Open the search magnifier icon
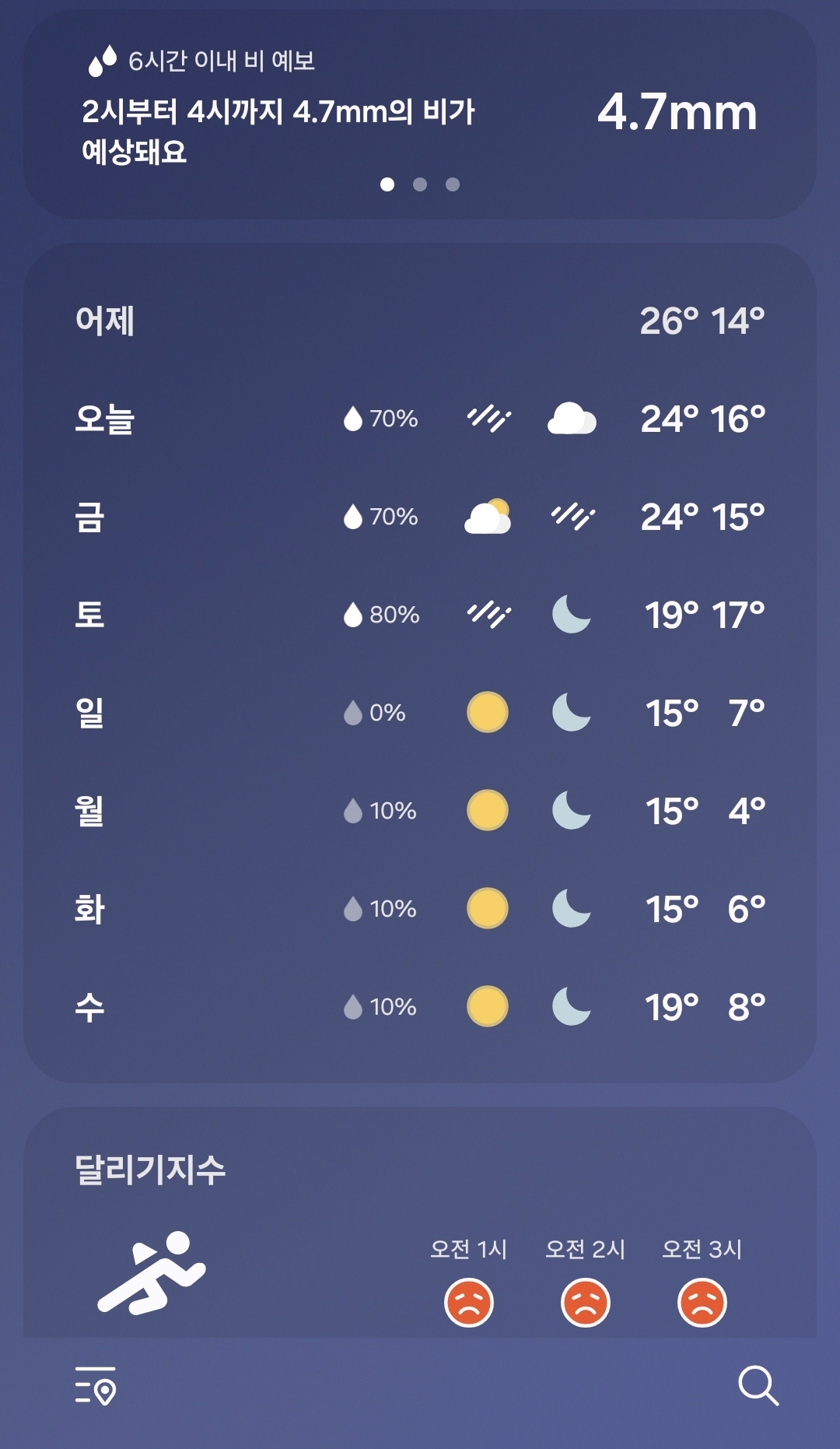 point(758,1385)
